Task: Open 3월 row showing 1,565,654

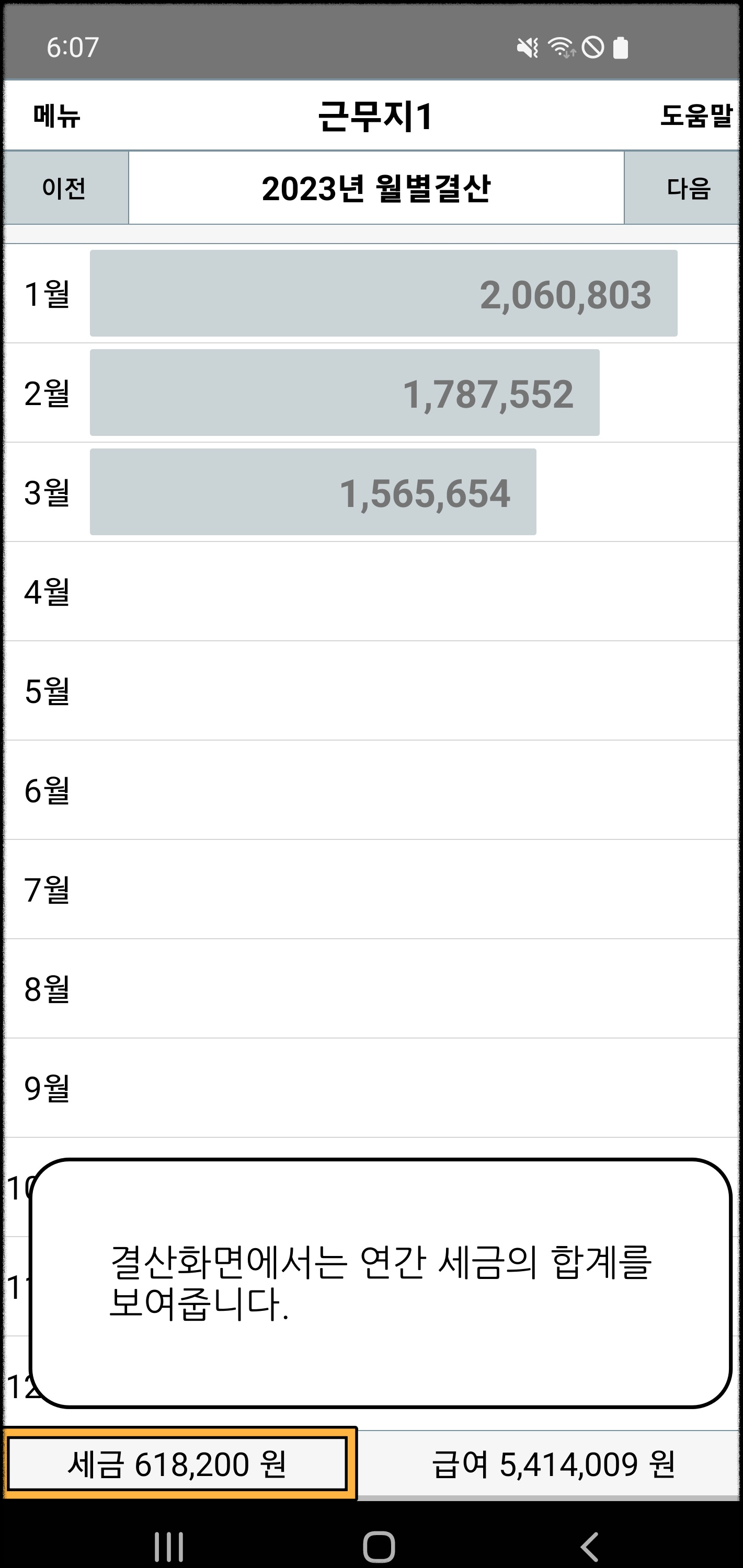Action: click(x=371, y=492)
